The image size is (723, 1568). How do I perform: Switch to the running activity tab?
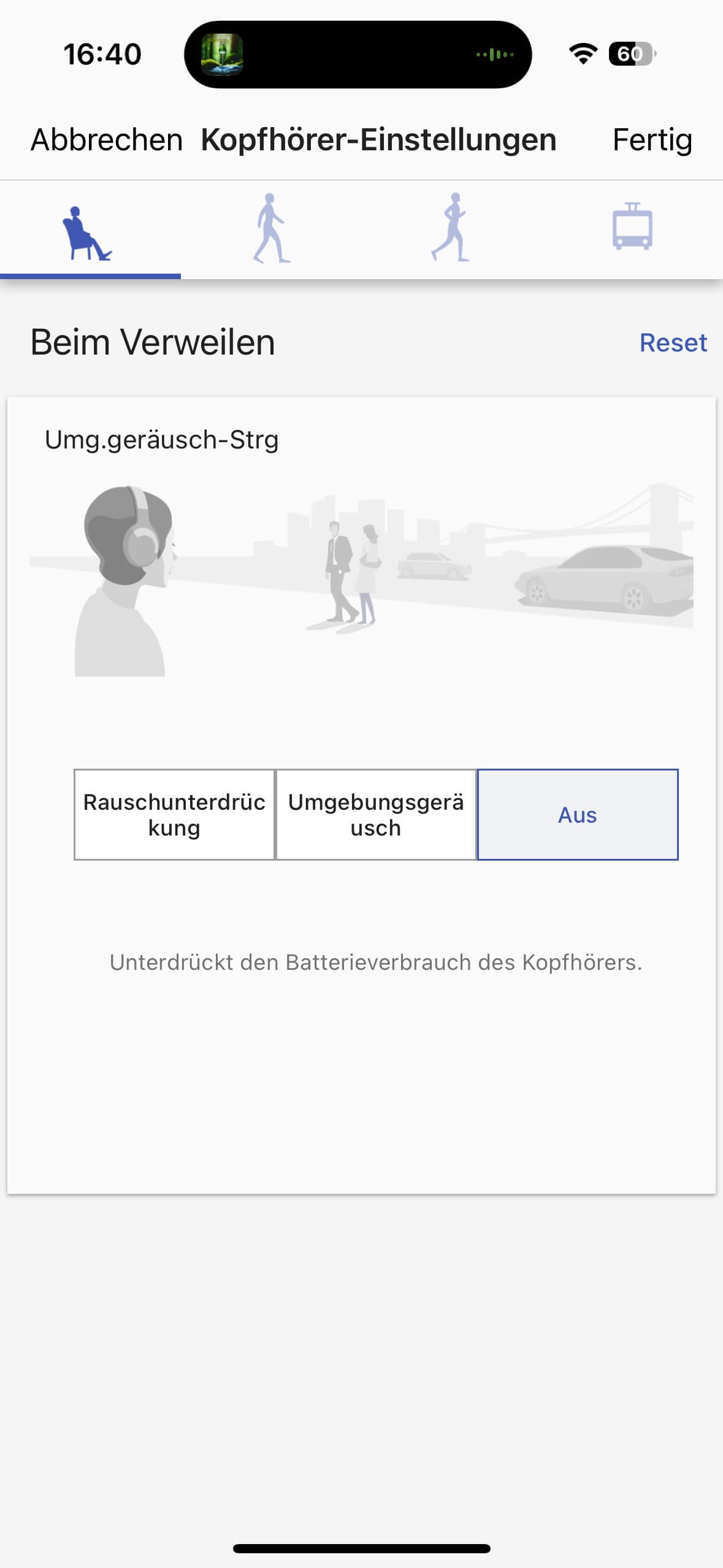point(451,229)
